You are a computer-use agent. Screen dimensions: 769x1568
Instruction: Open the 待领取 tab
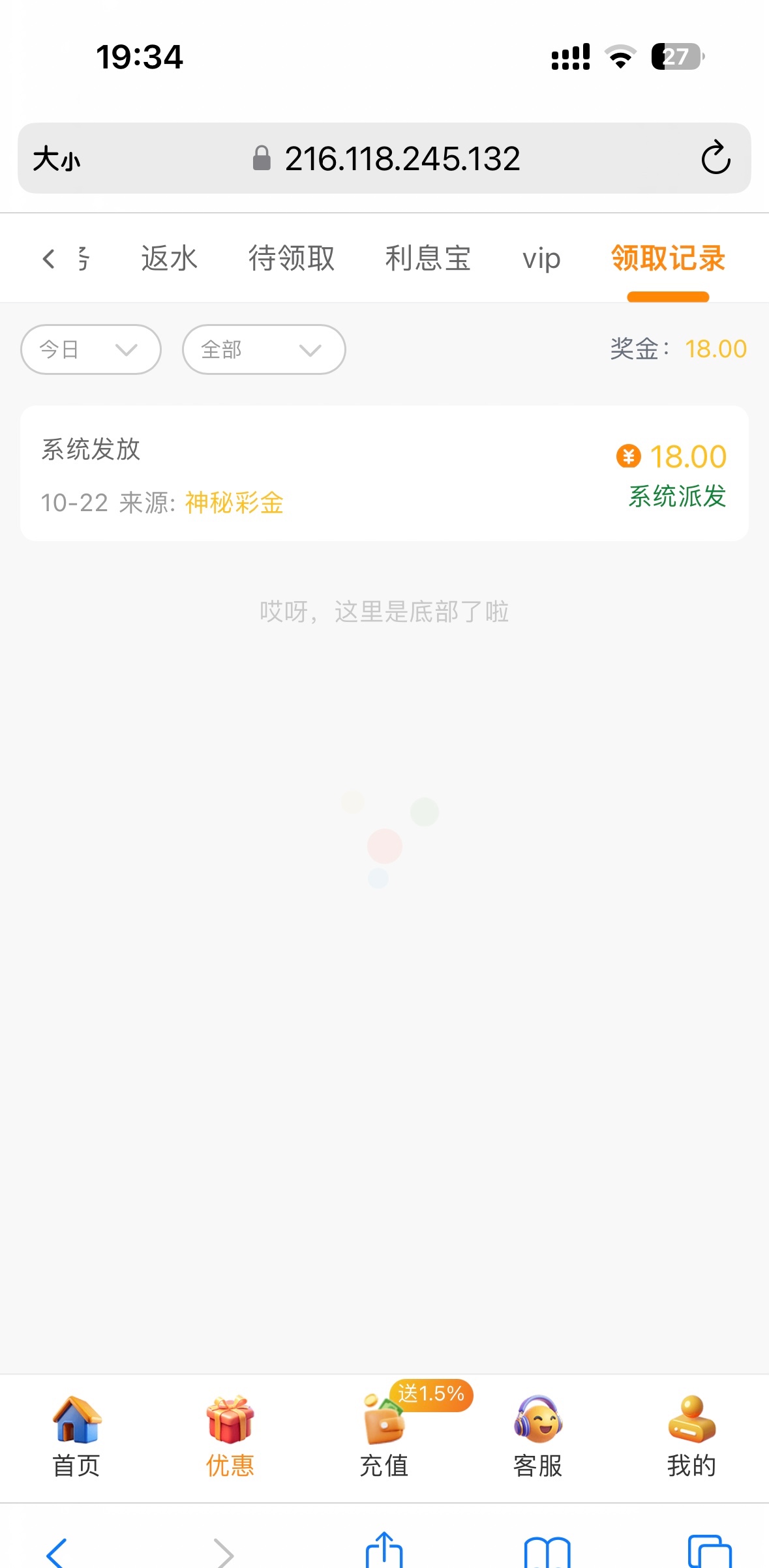coord(292,259)
